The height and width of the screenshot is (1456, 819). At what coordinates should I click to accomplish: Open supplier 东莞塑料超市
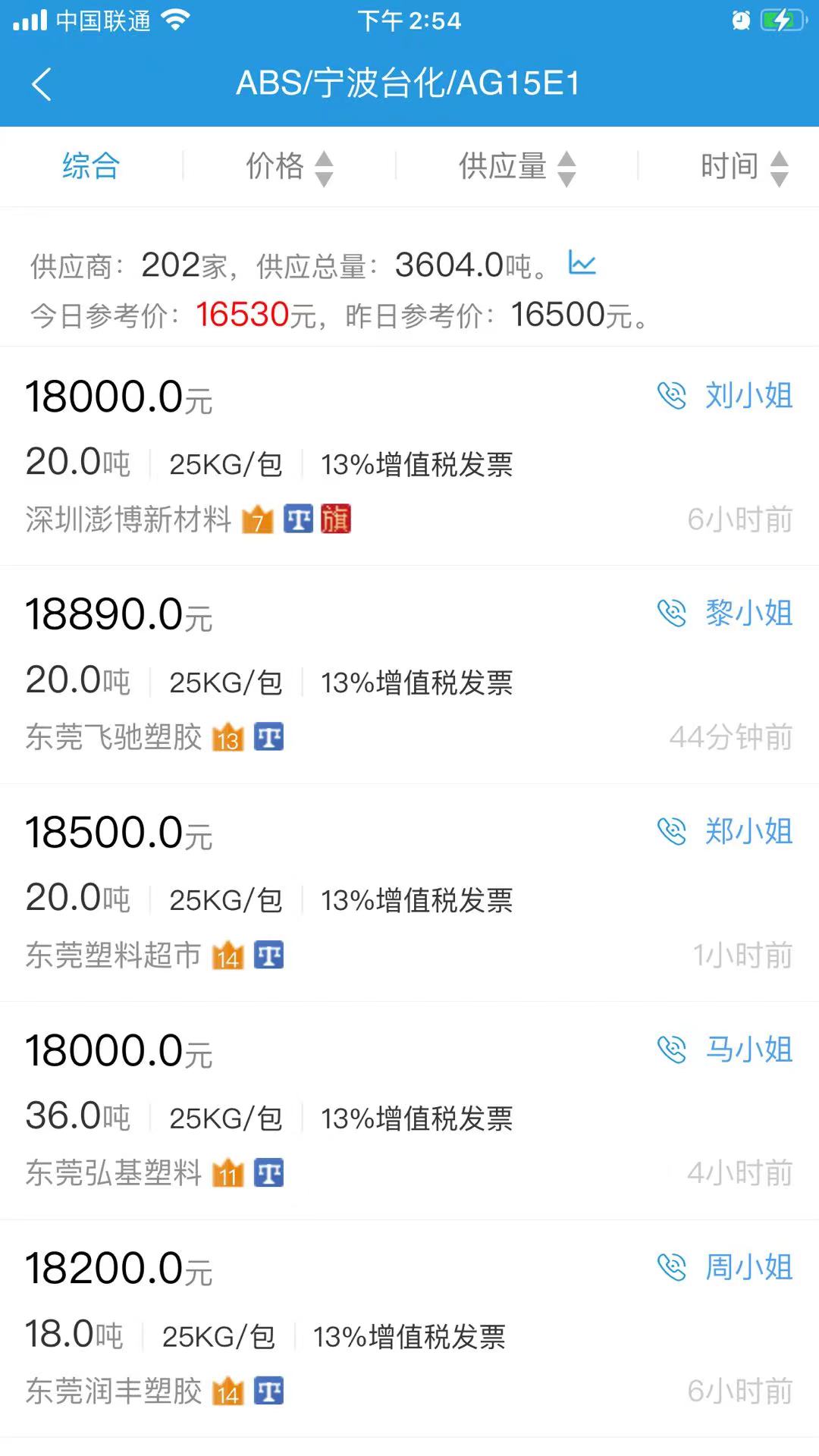click(x=114, y=955)
